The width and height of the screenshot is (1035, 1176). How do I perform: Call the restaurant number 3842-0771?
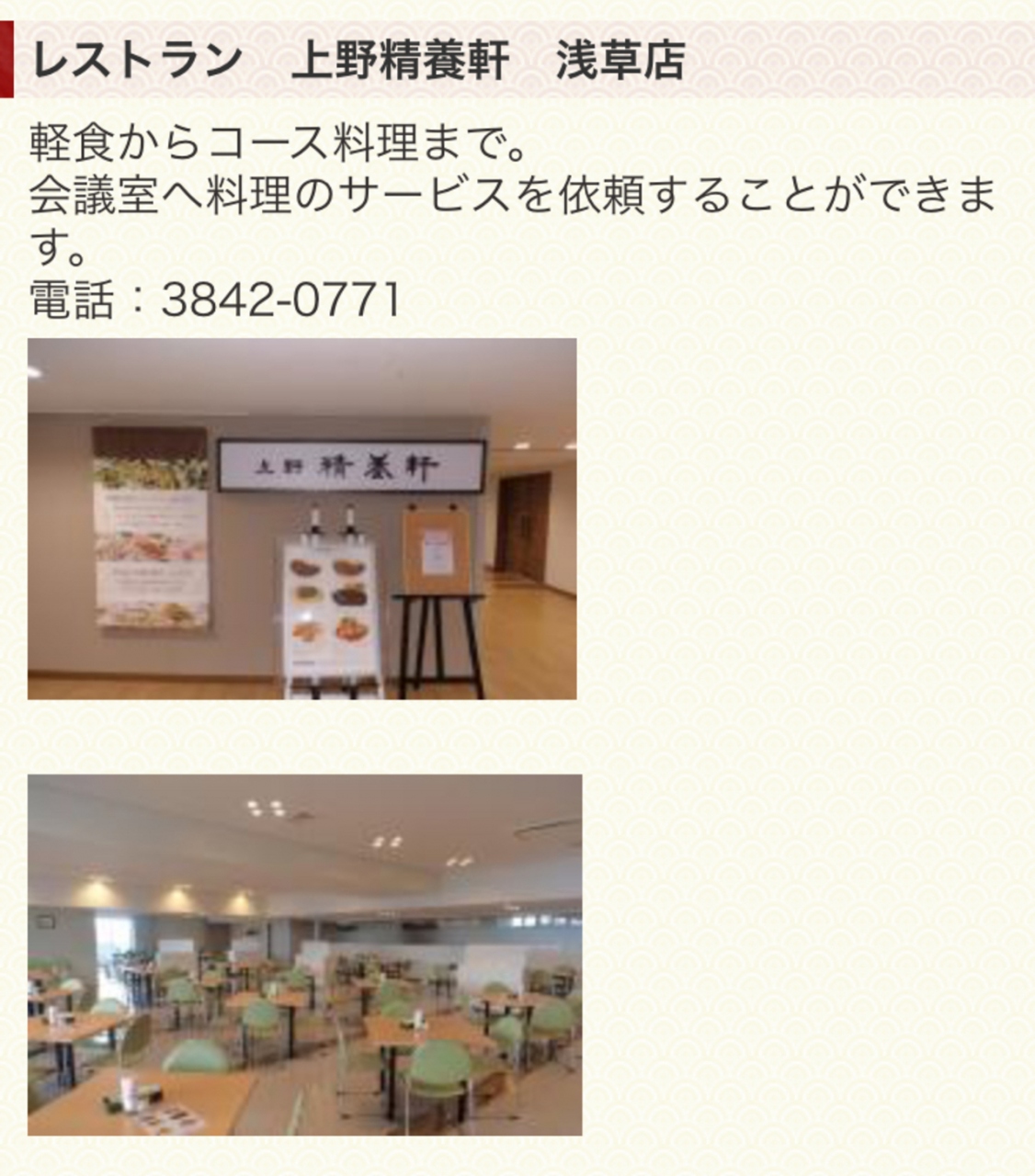pyautogui.click(x=280, y=300)
